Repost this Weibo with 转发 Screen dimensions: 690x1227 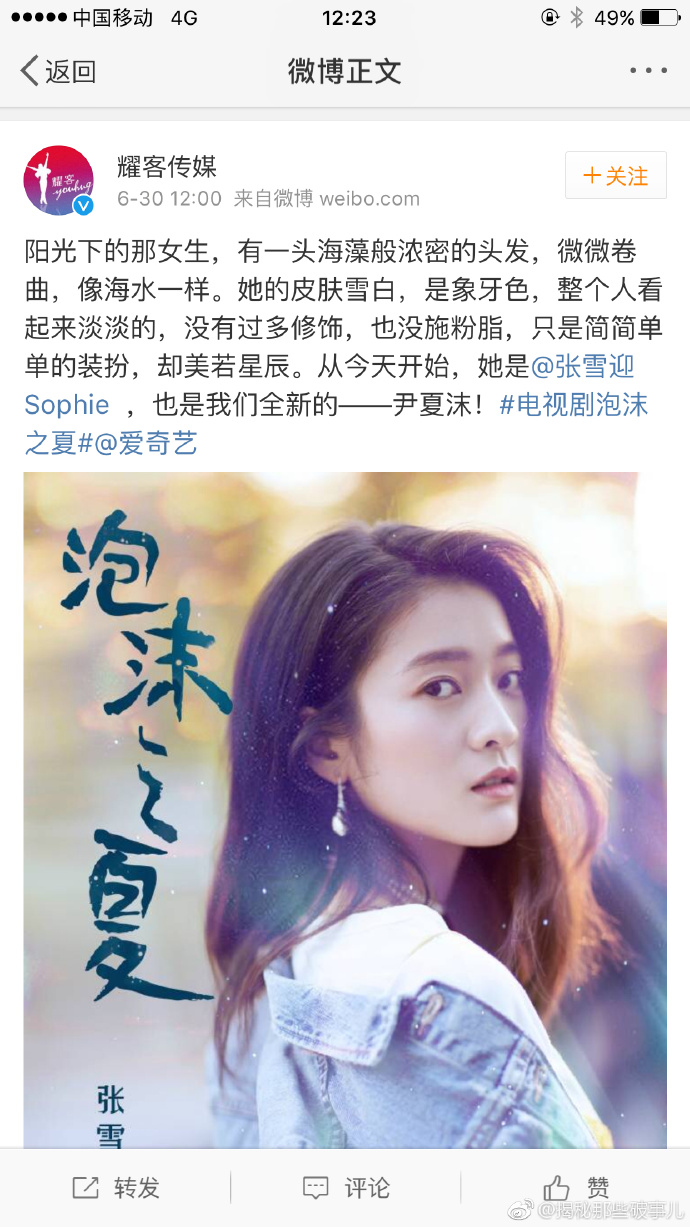[116, 1188]
